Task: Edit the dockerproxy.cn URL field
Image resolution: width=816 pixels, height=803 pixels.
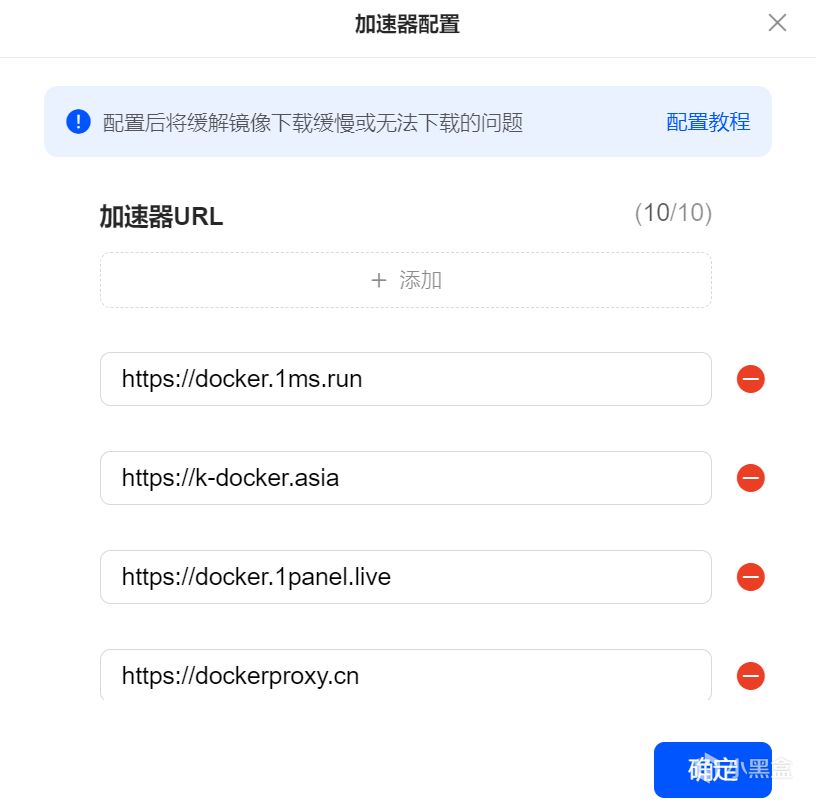Action: point(405,676)
